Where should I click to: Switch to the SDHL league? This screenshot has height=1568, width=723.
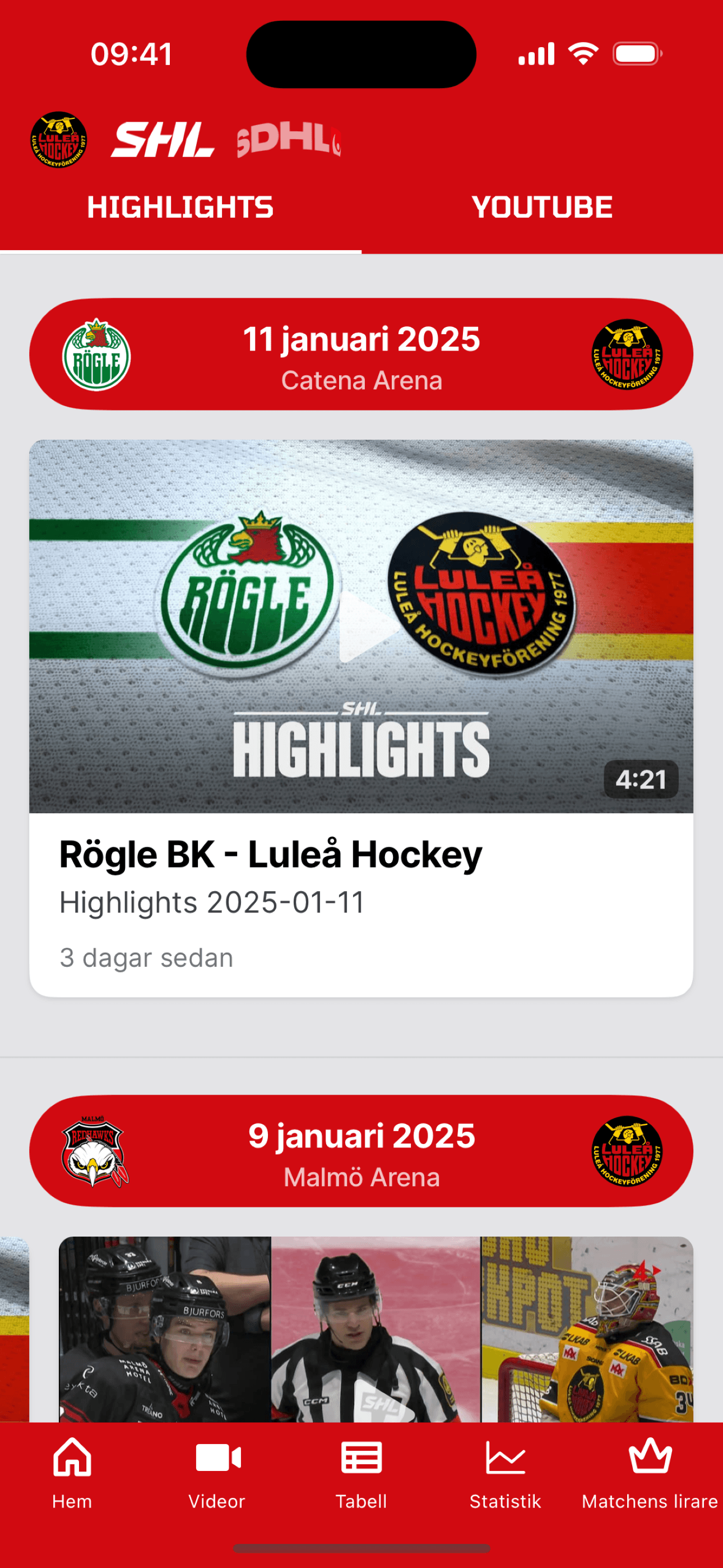288,140
